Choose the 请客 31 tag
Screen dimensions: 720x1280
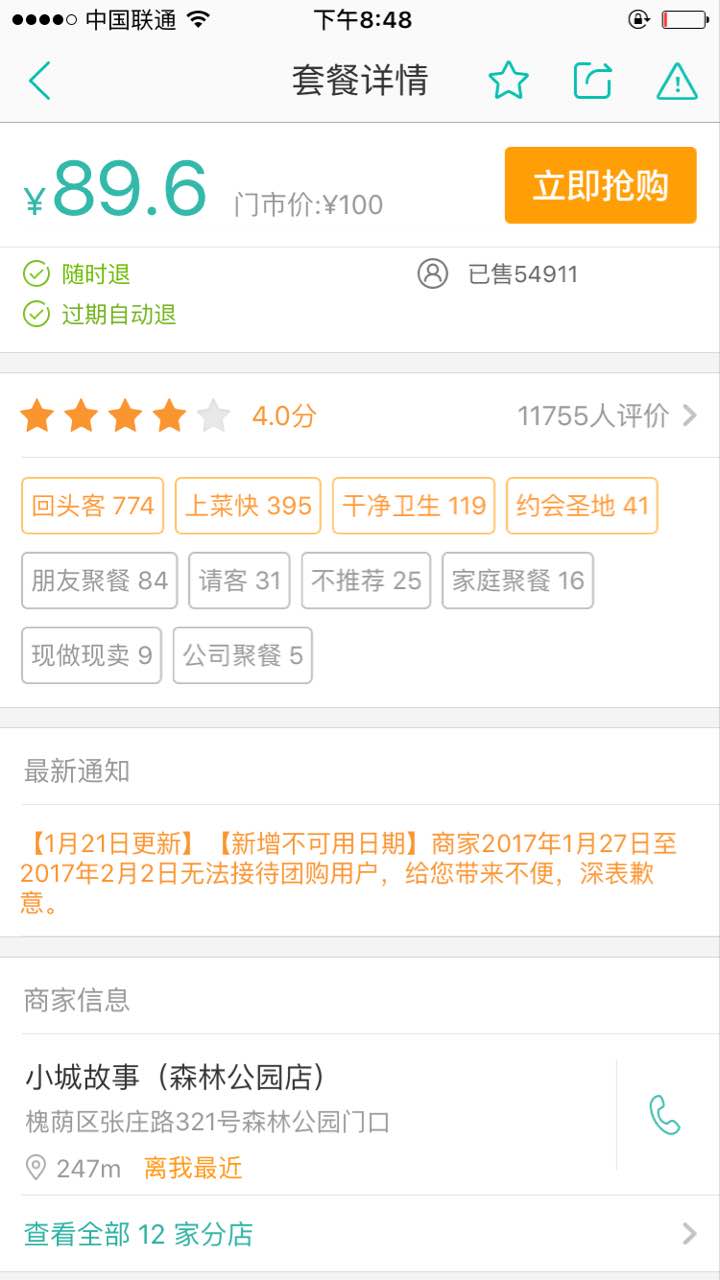click(239, 581)
